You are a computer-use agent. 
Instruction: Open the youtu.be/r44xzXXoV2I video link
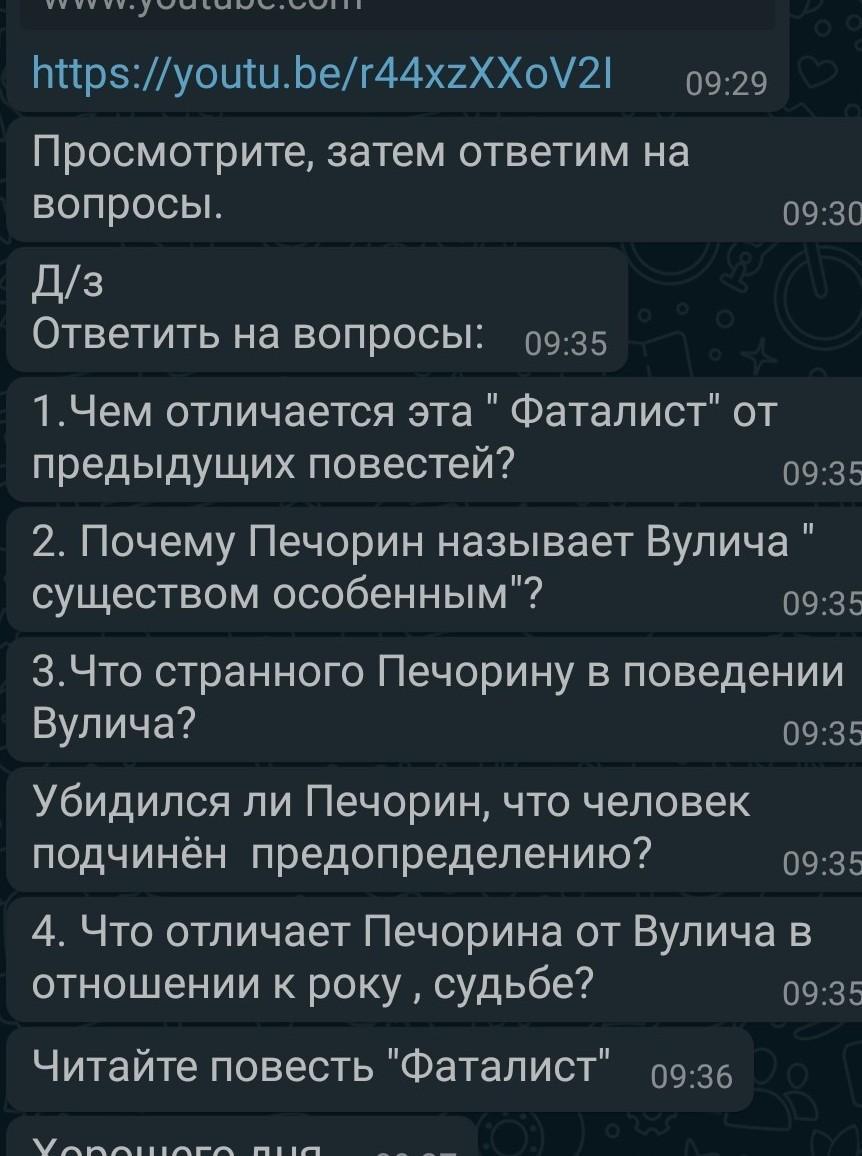[x=324, y=72]
